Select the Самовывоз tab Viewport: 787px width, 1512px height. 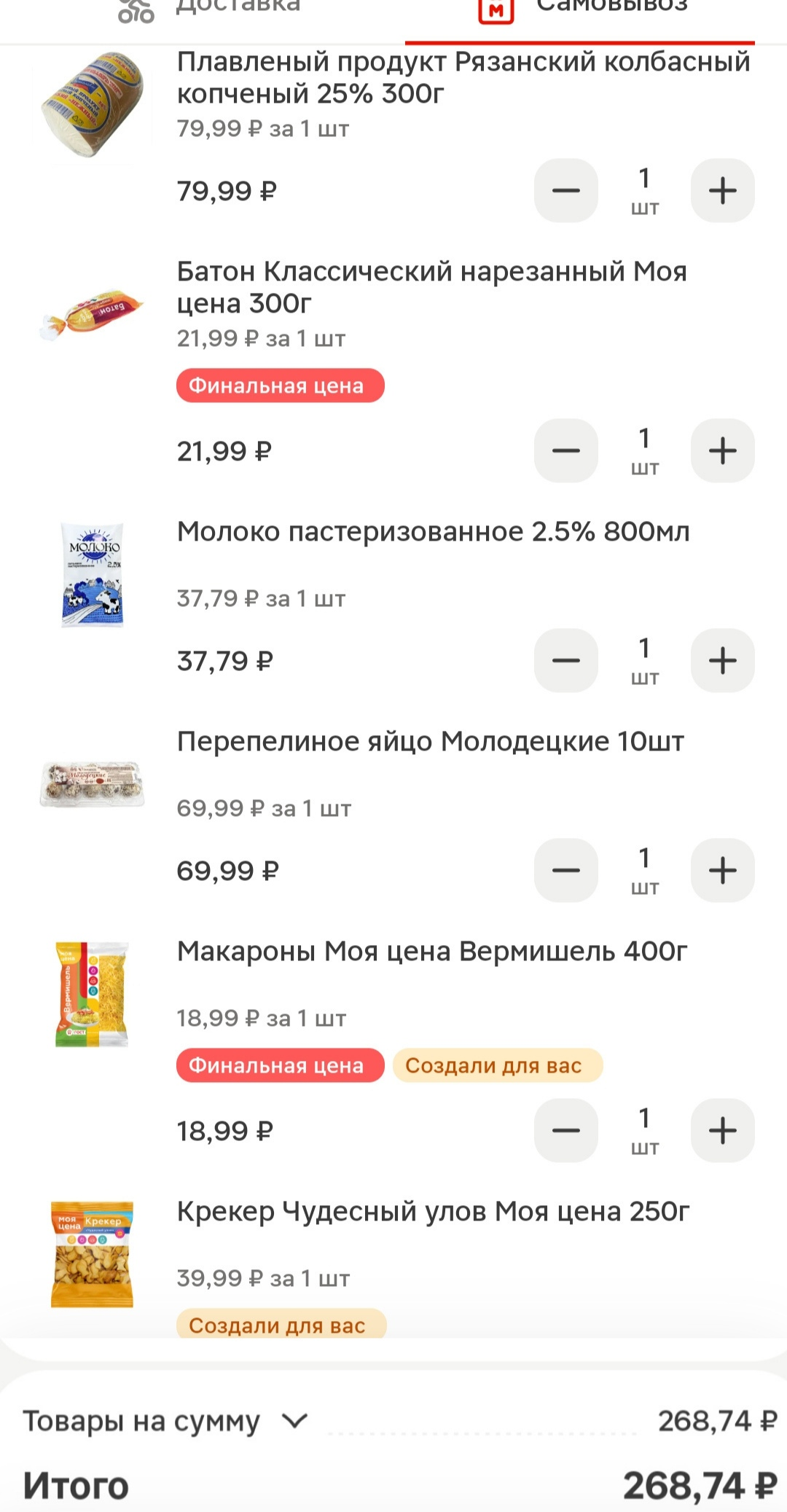pos(583,9)
